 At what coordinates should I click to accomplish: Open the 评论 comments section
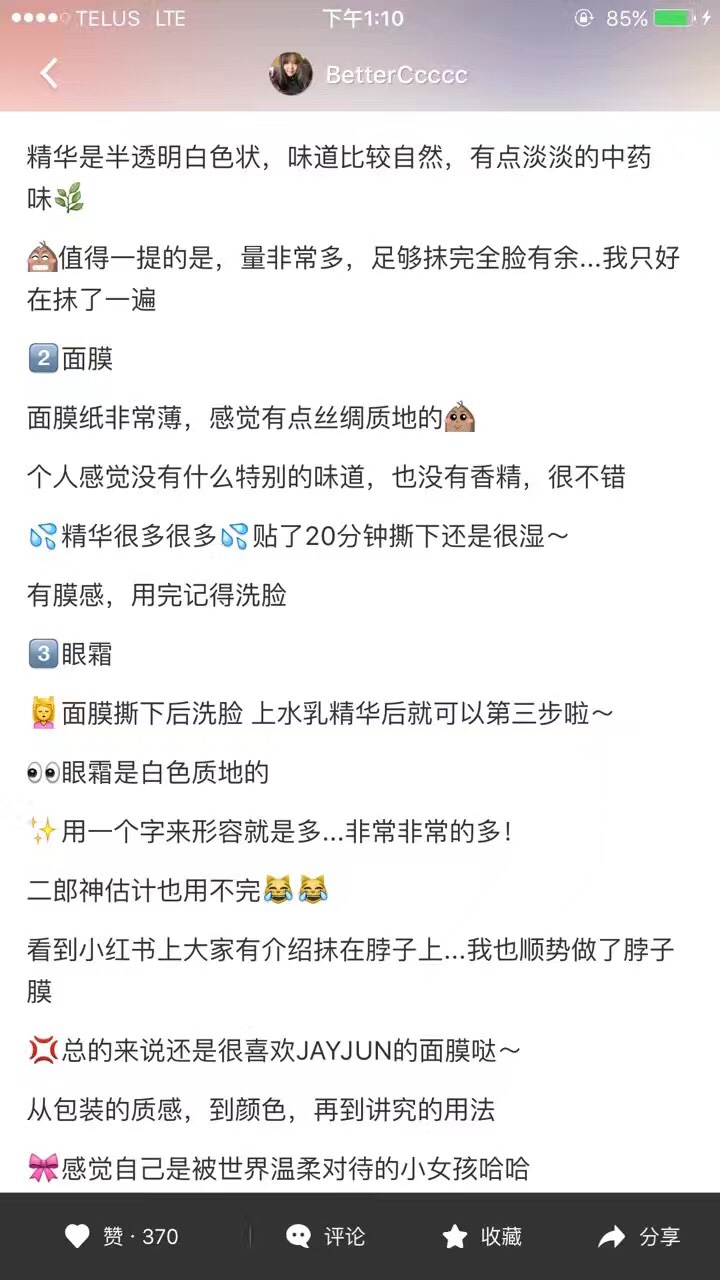[325, 1237]
